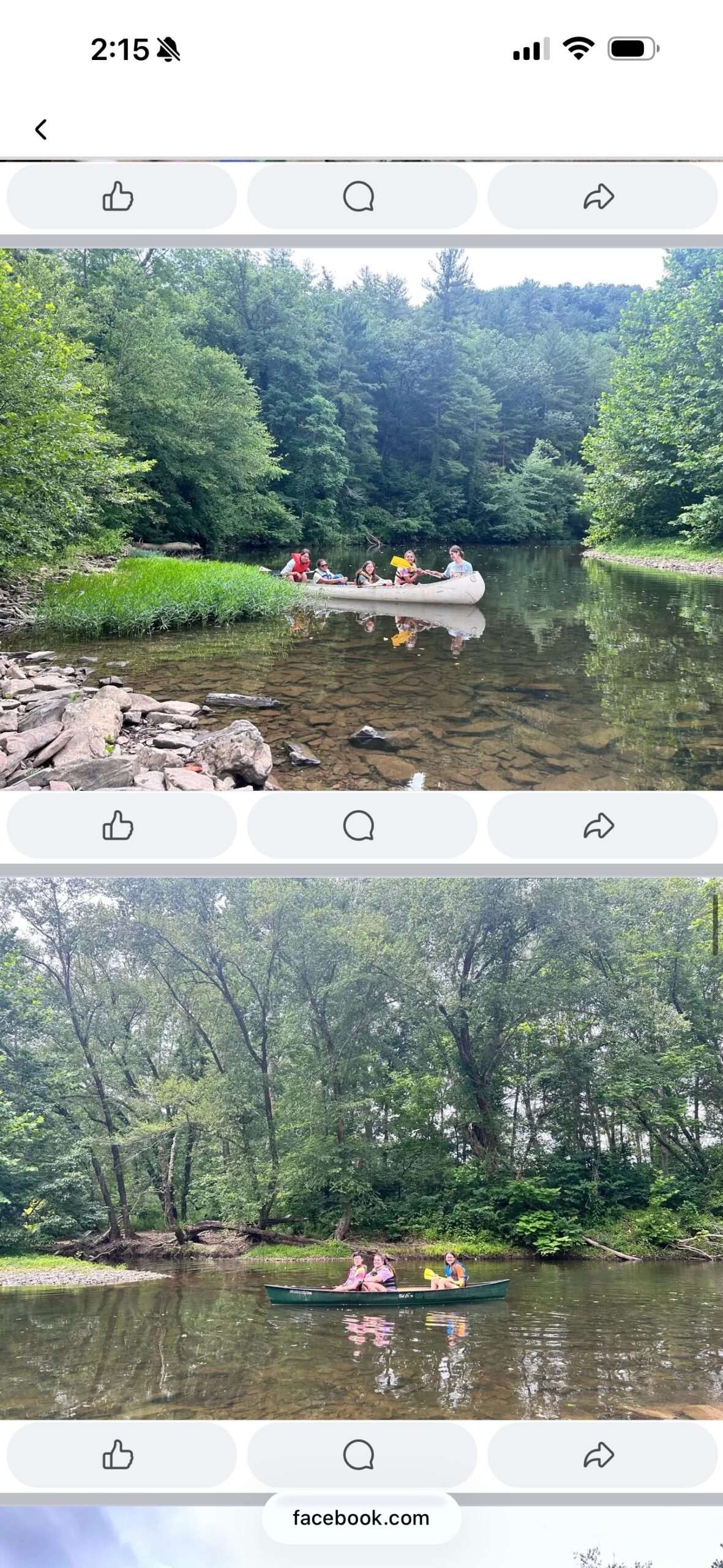Comment on the photo above the white canoe picture
The image size is (723, 1568).
pos(362,197)
